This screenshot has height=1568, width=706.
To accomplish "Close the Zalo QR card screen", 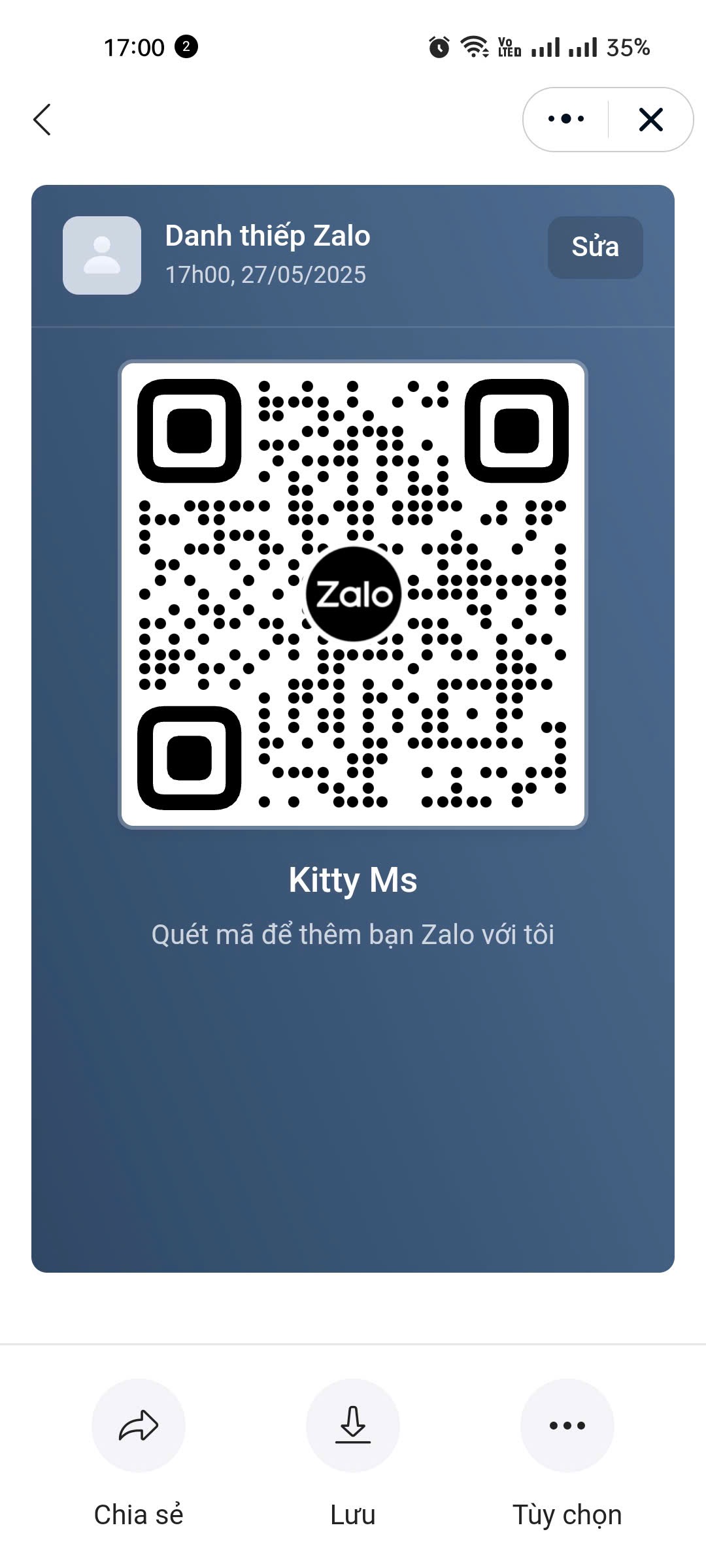I will 650,120.
